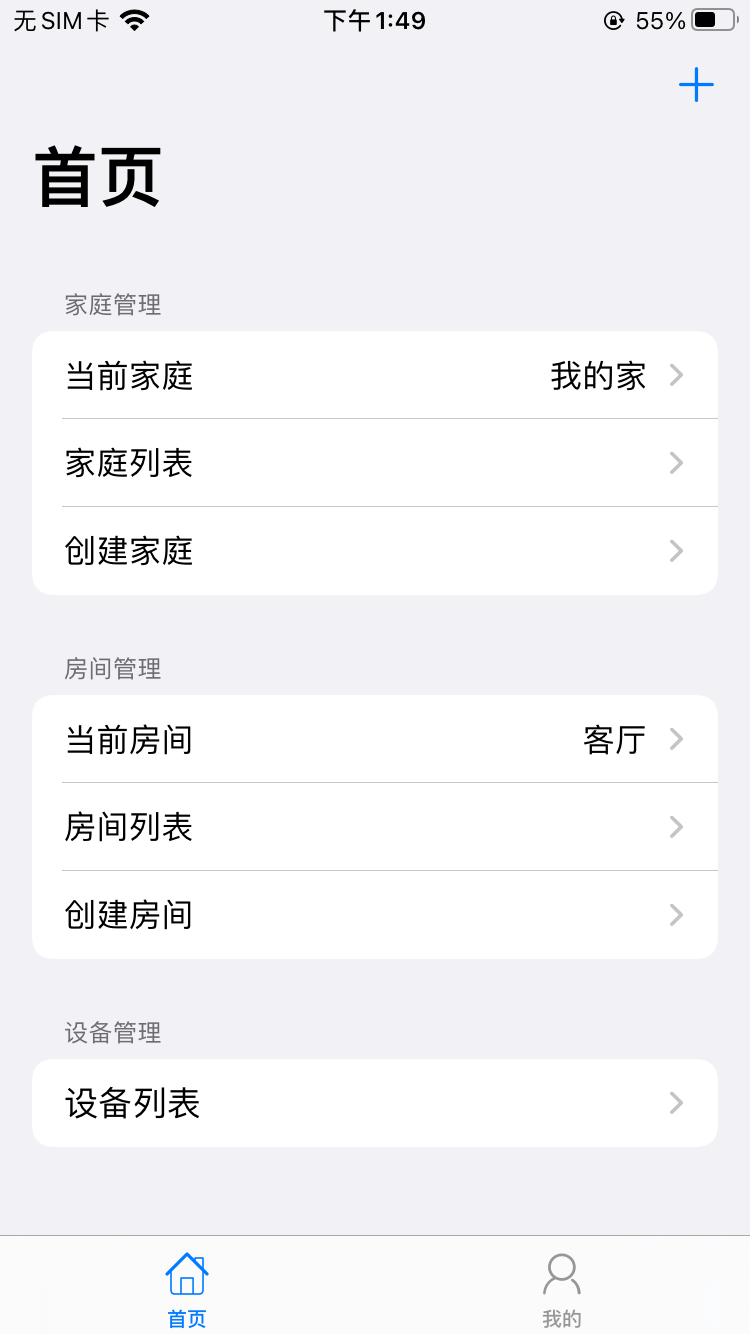Expand the 家庭列表 row chevron

tap(676, 463)
